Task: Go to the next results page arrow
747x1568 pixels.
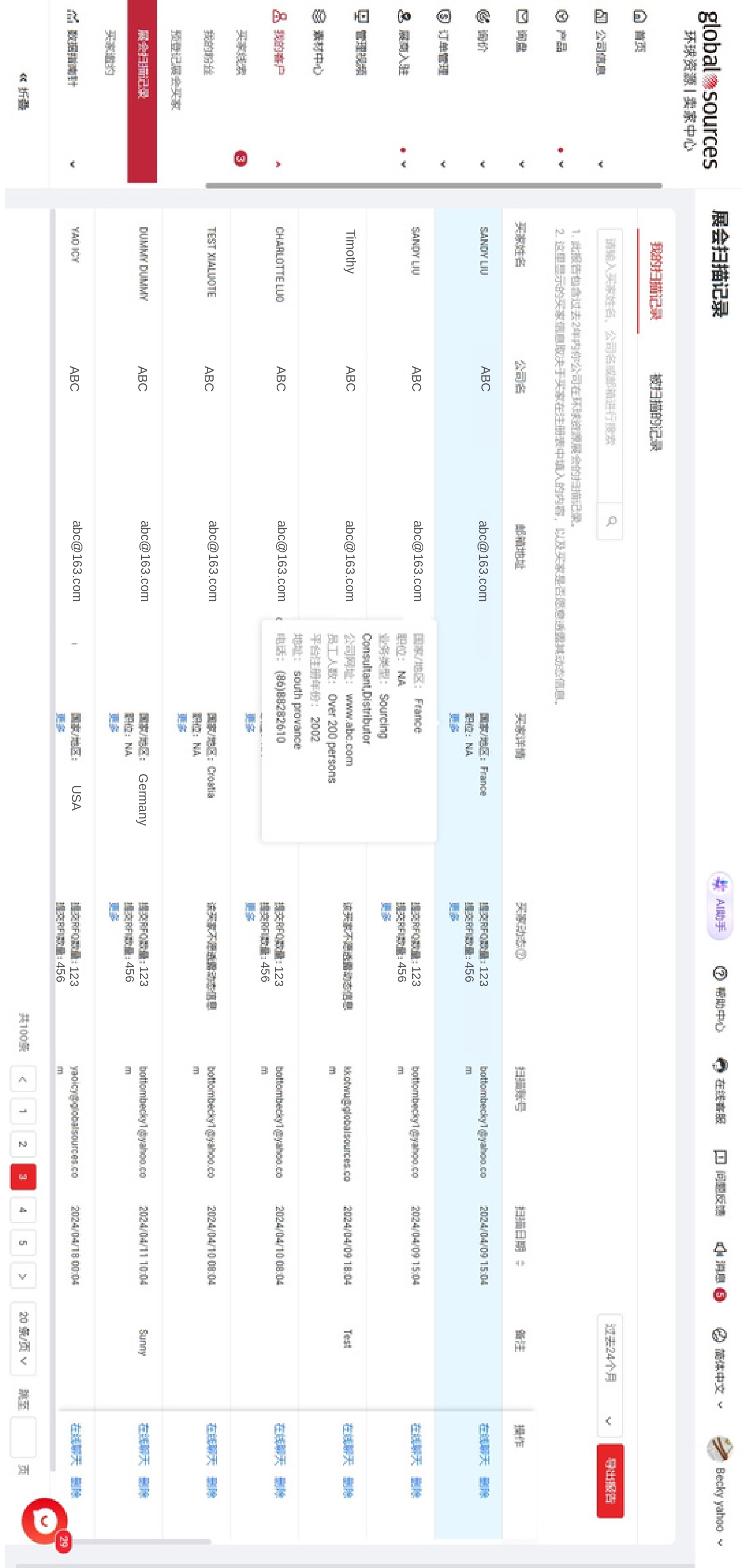Action: [23, 1275]
